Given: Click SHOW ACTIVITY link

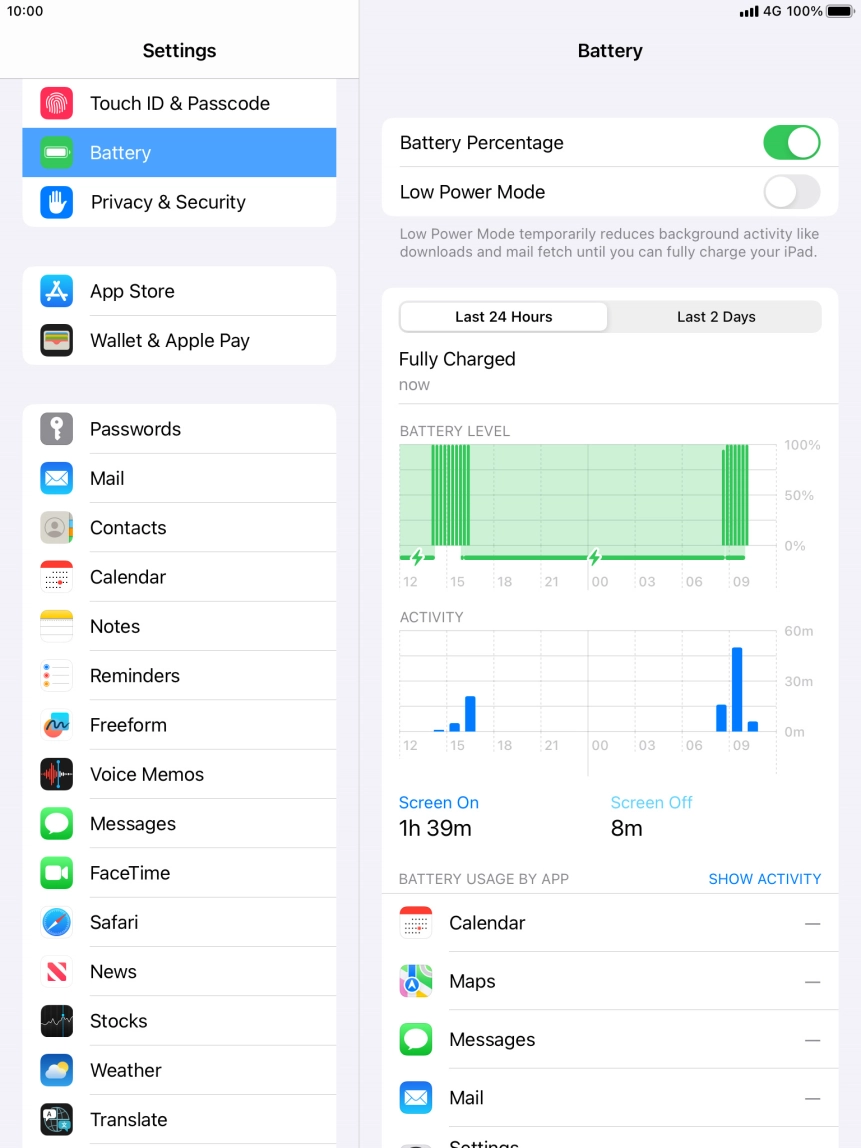Looking at the screenshot, I should click(x=765, y=879).
